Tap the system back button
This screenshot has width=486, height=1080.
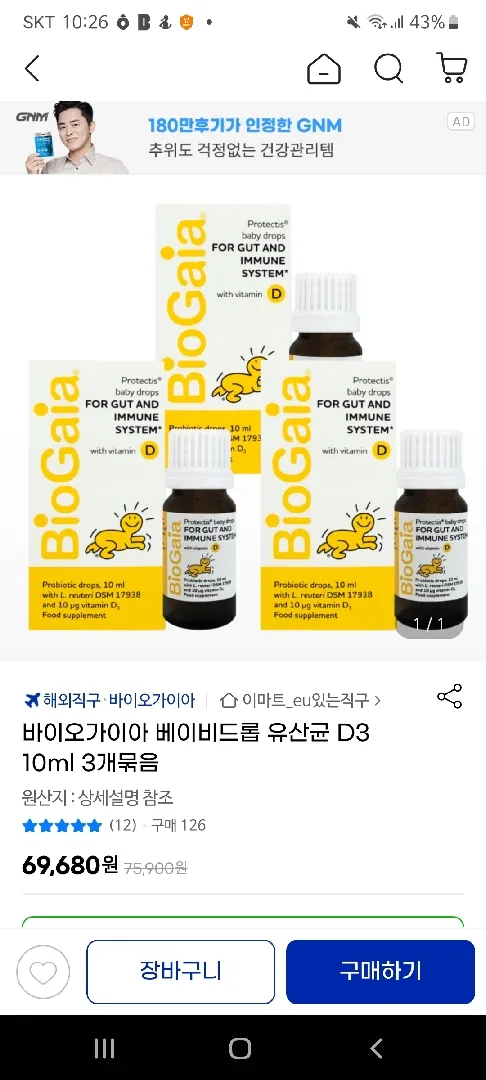376,1048
